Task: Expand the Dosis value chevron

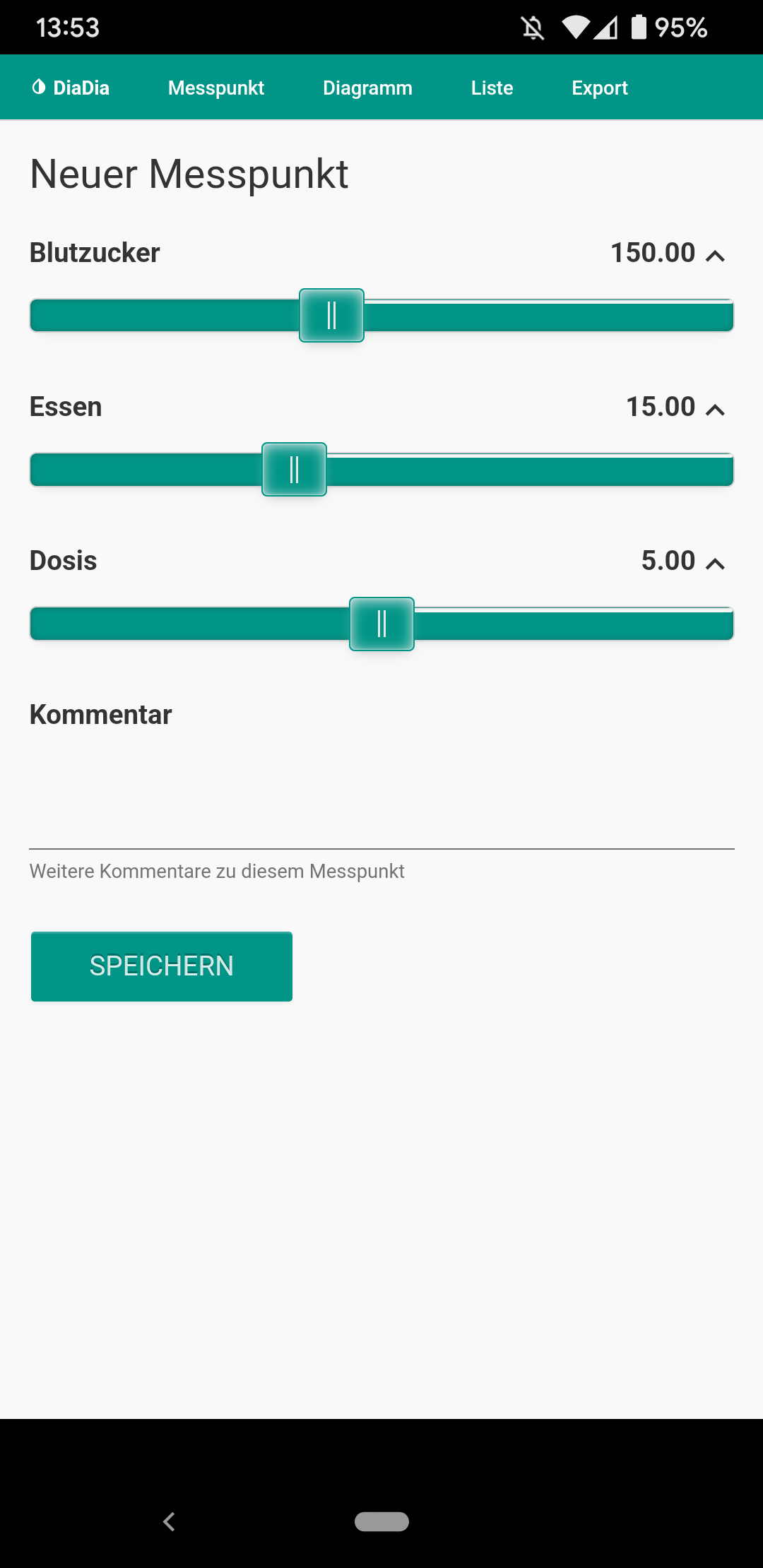Action: [715, 563]
